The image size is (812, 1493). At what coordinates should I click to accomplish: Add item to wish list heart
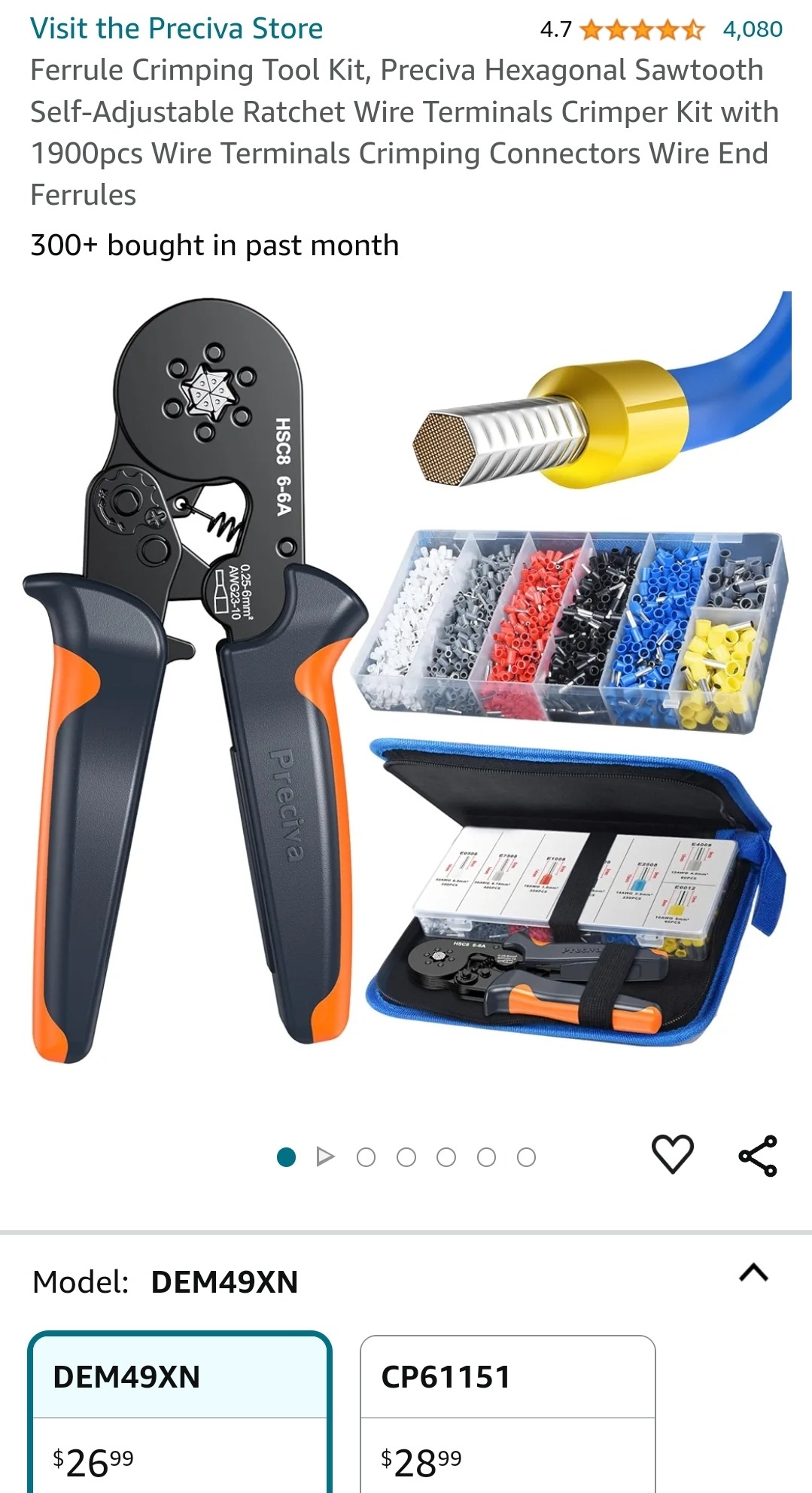coord(672,1154)
